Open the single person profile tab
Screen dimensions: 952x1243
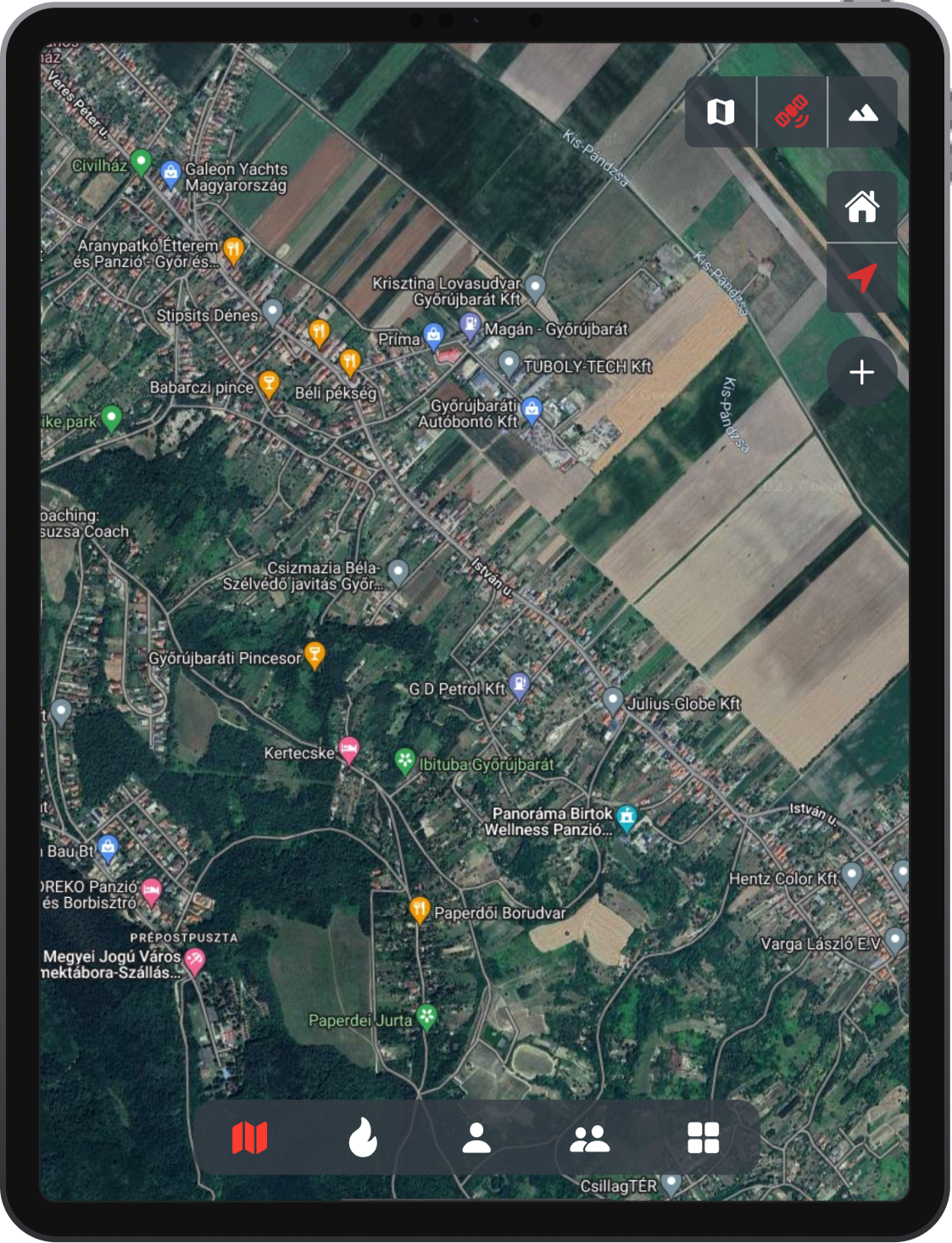(x=476, y=1138)
